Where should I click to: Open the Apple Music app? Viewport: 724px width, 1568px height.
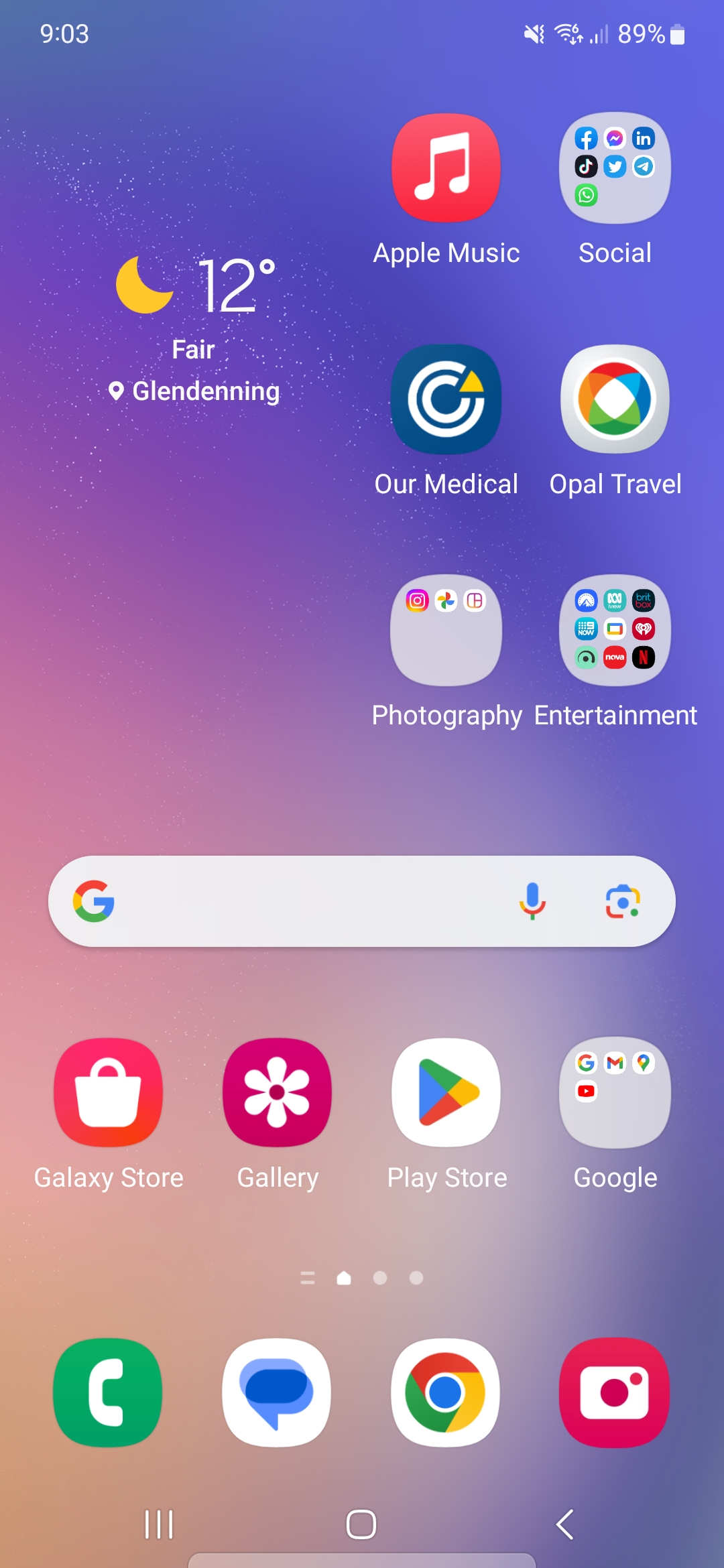point(446,168)
